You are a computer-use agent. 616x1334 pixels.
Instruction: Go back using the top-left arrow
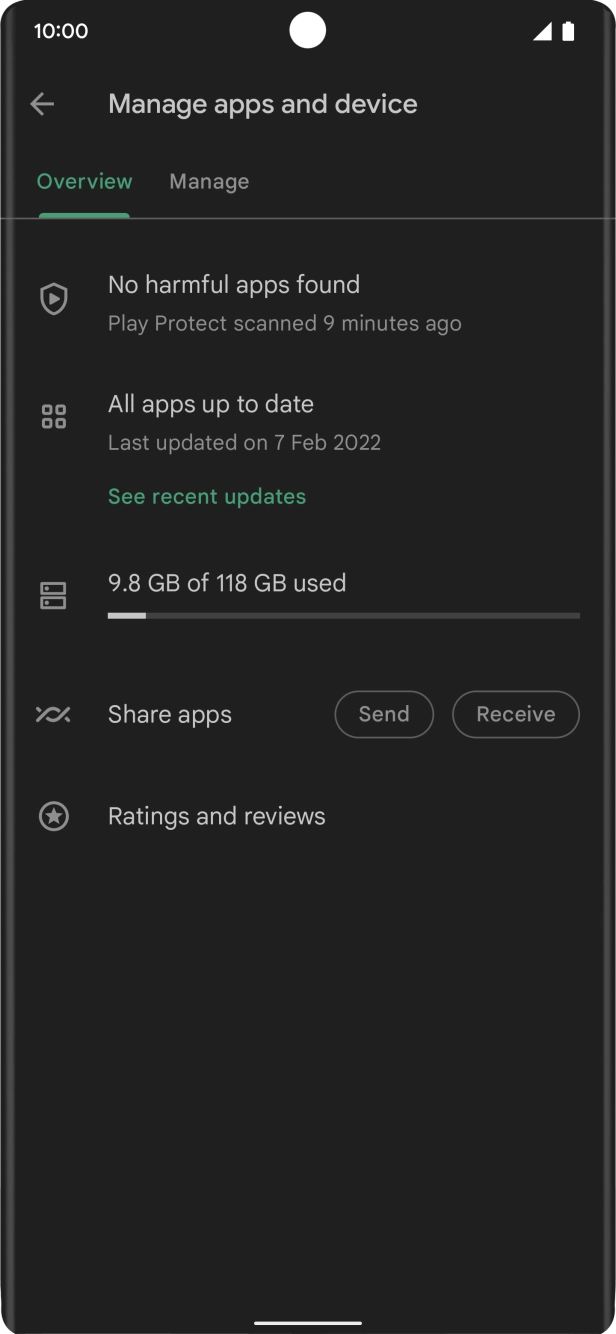(x=42, y=104)
